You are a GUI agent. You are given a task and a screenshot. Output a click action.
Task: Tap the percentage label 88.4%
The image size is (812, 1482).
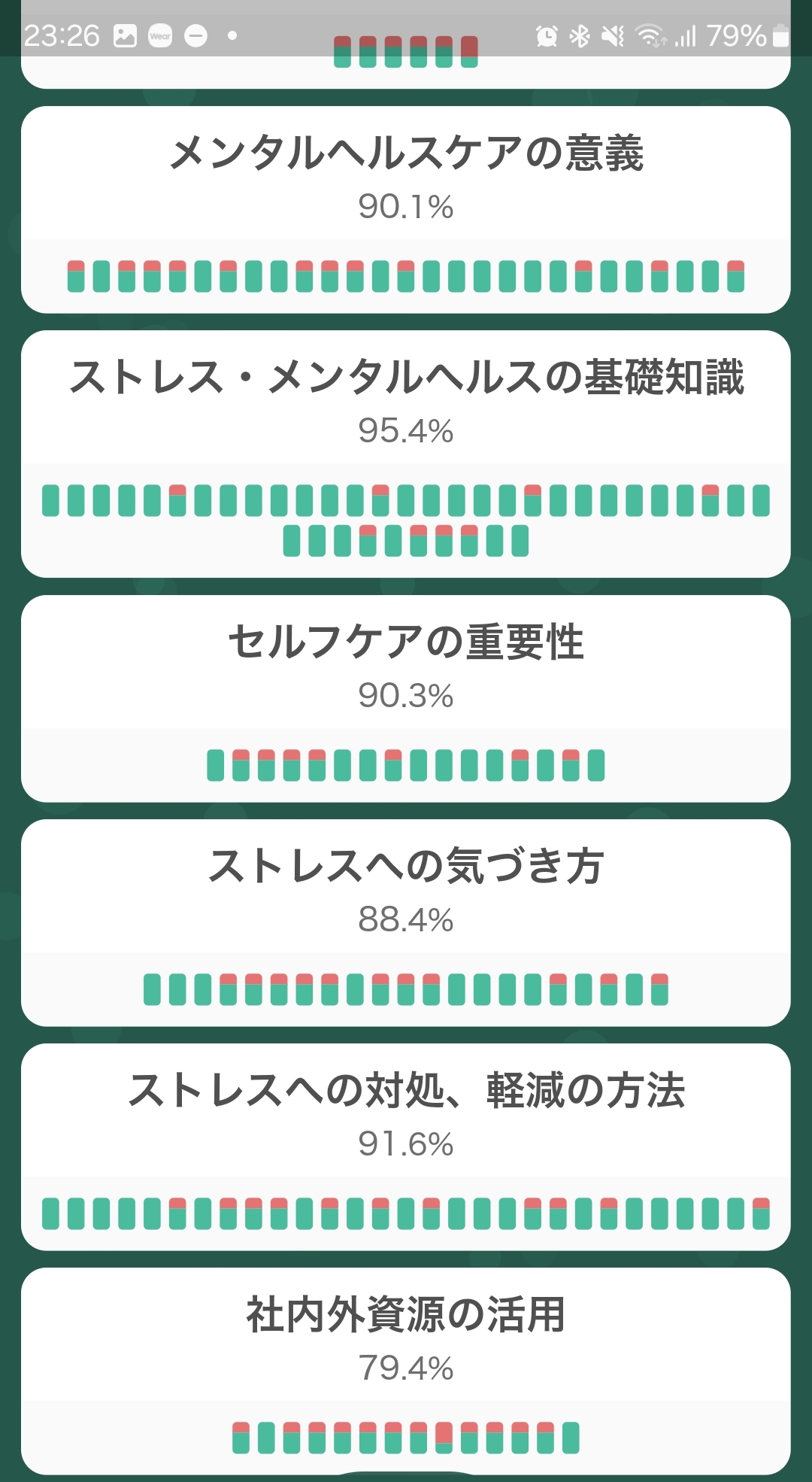coord(406,919)
